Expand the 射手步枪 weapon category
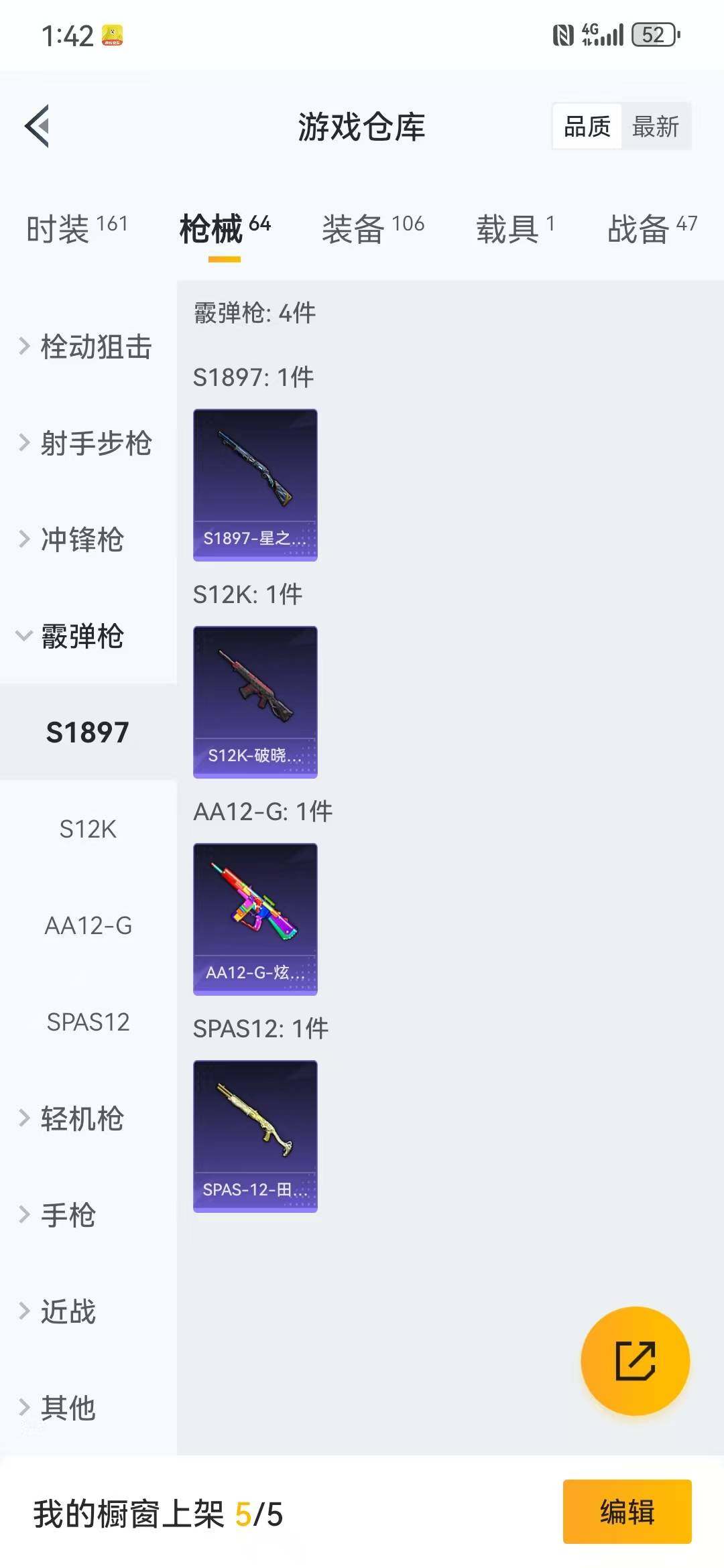This screenshot has height=1568, width=724. [x=94, y=444]
